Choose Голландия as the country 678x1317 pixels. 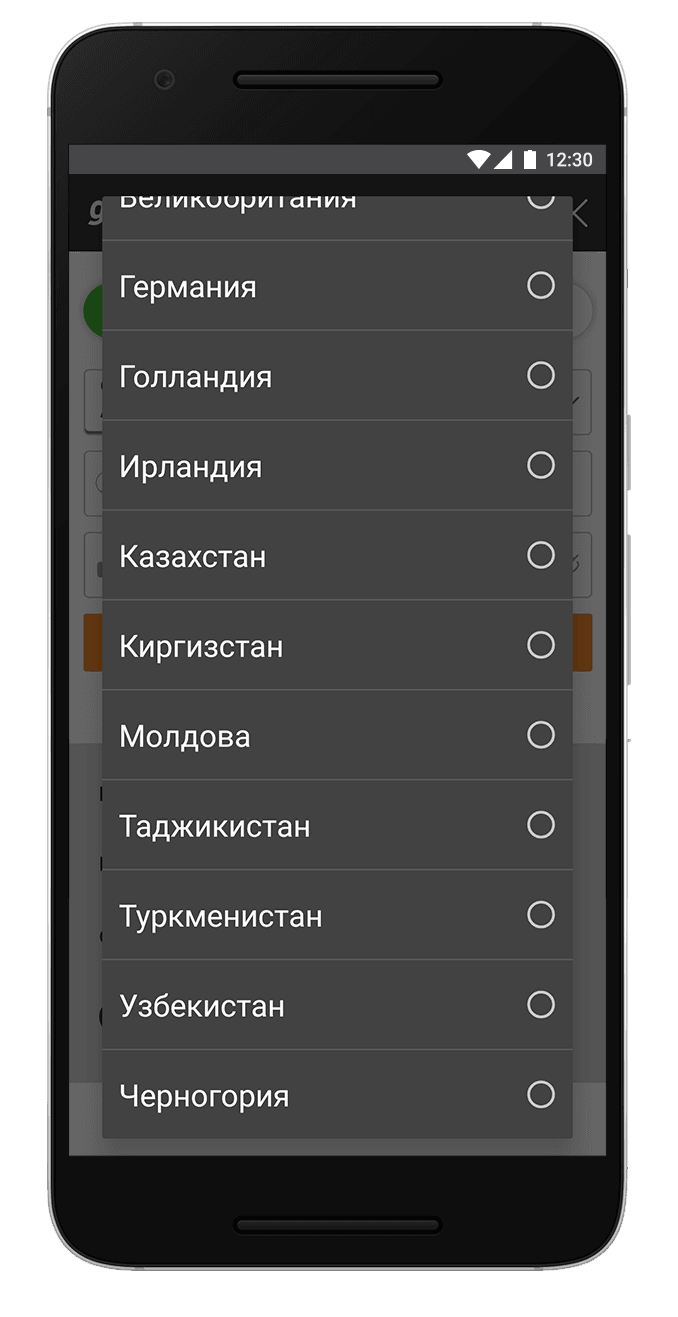pos(337,376)
